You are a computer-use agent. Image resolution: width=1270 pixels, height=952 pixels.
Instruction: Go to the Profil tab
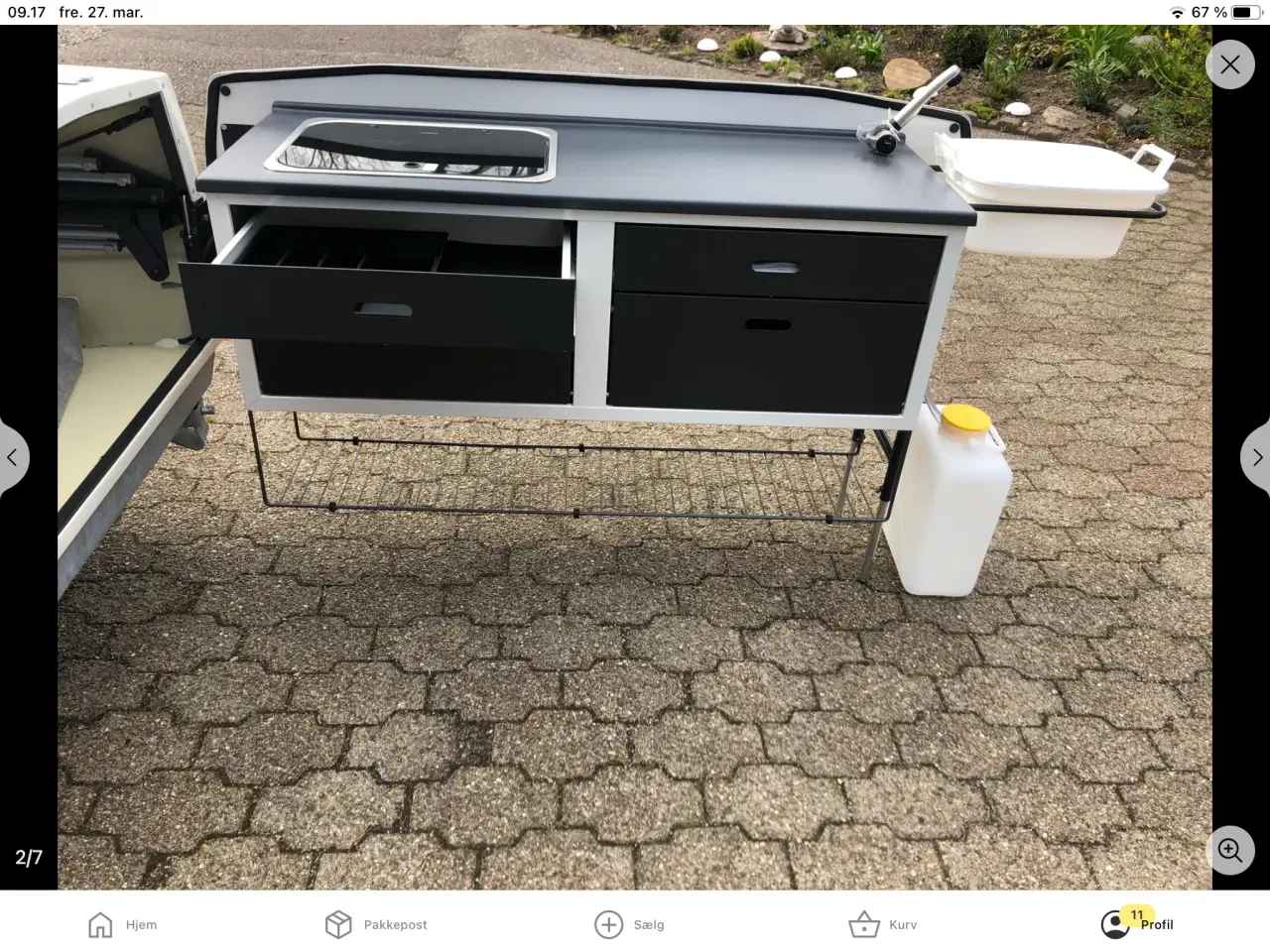tap(1137, 924)
